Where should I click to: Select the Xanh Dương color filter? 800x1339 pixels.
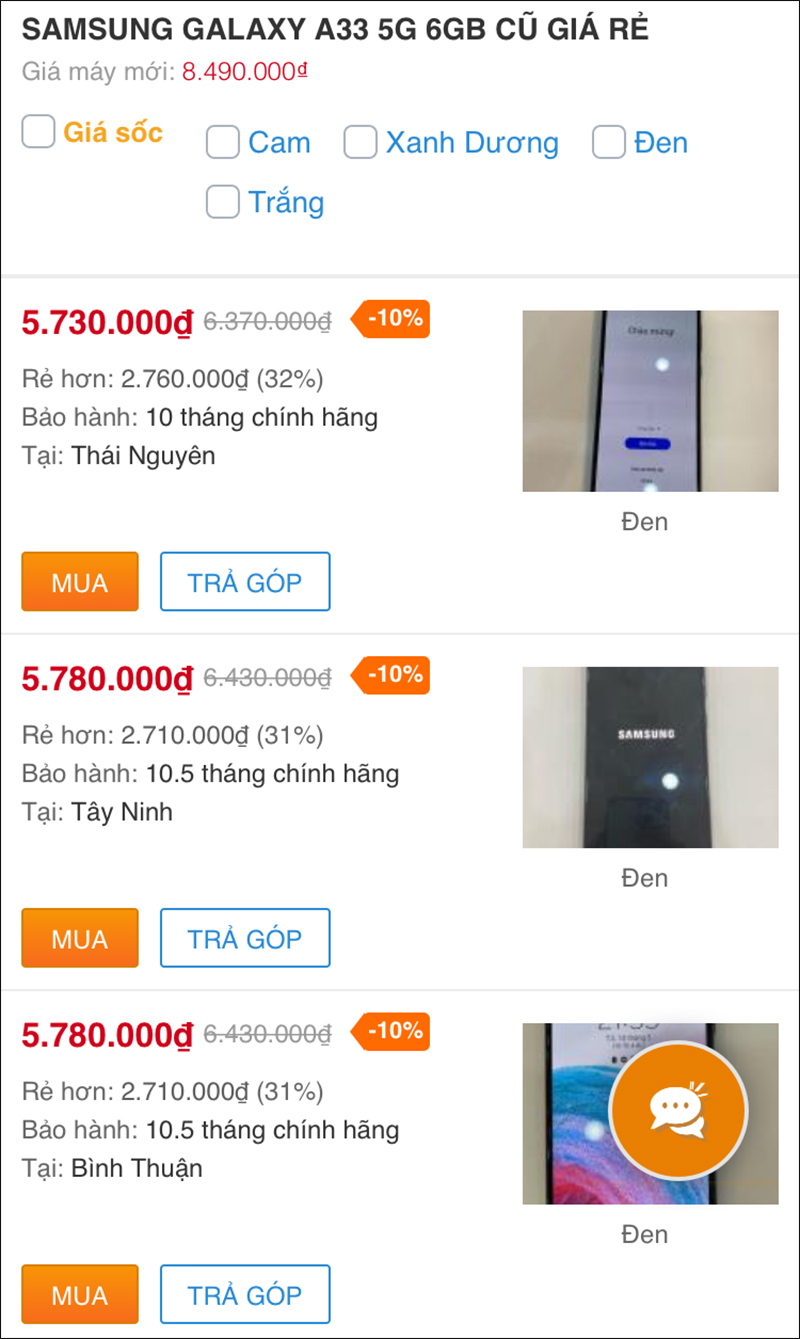click(360, 142)
